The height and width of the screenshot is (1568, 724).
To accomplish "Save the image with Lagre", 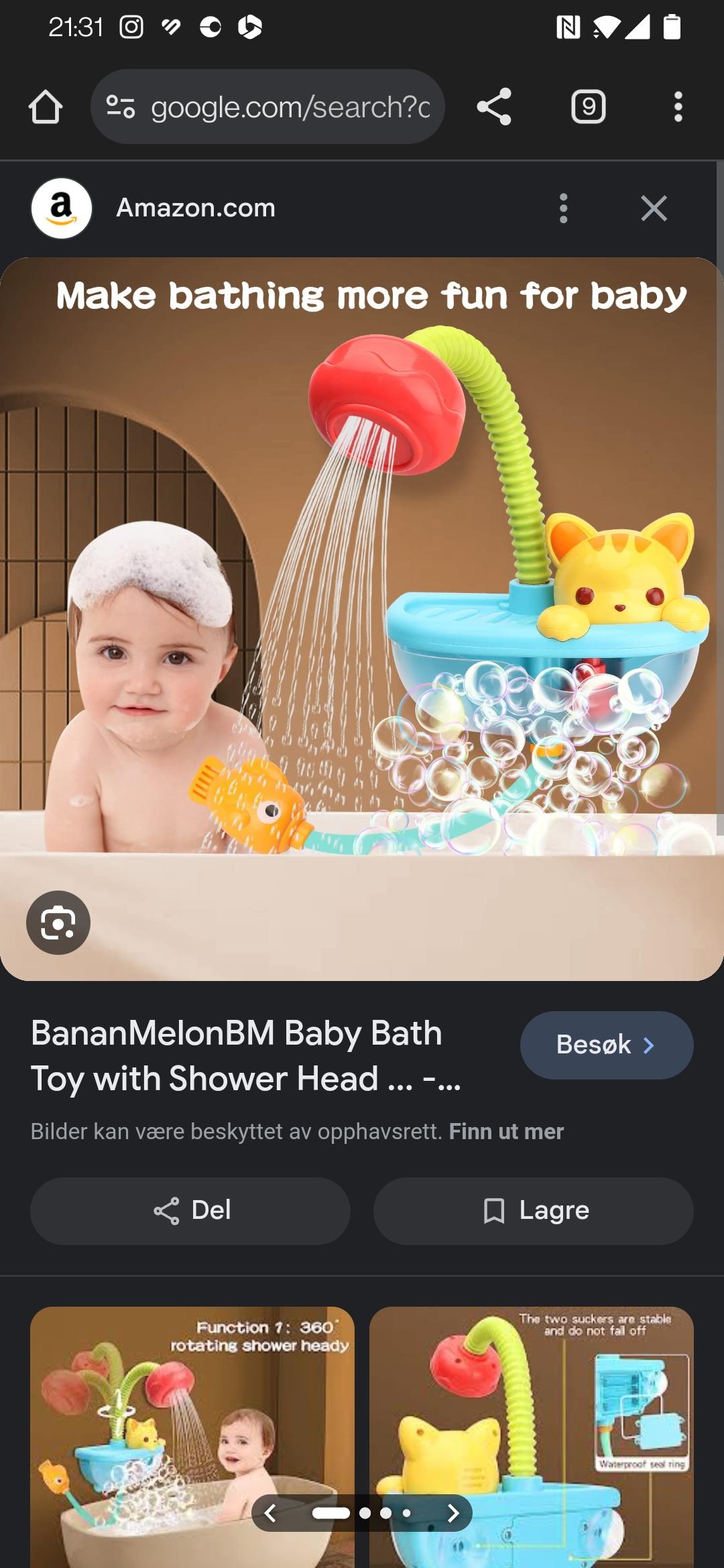I will 534,1211.
